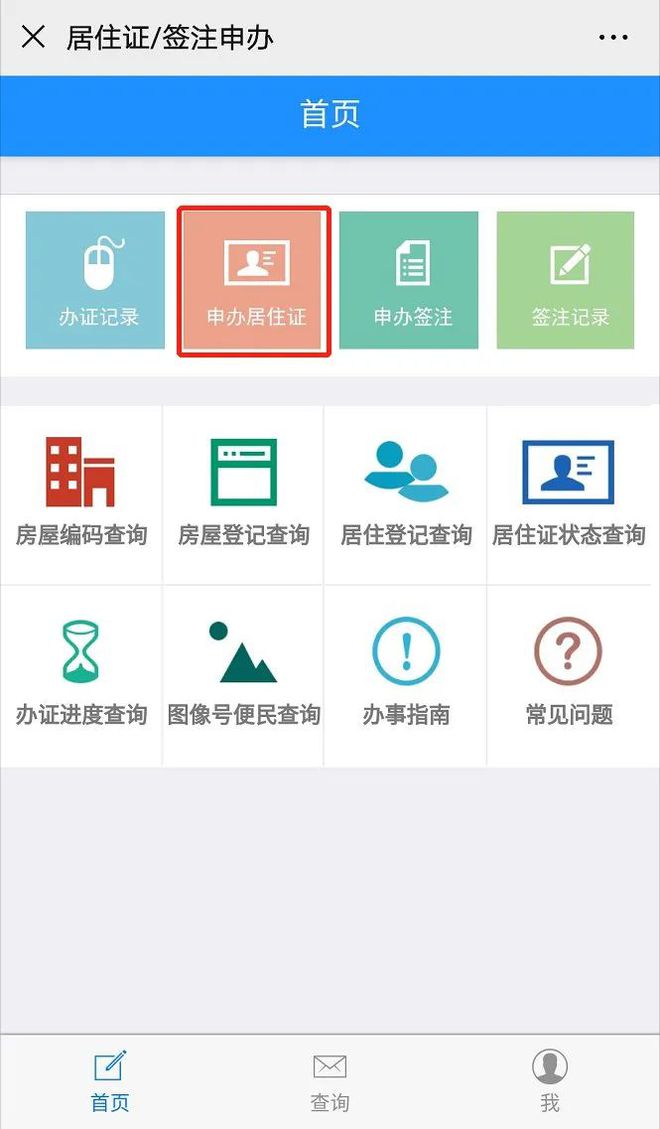This screenshot has width=660, height=1129.
Task: Open 房屋编码查询
Action: point(81,494)
